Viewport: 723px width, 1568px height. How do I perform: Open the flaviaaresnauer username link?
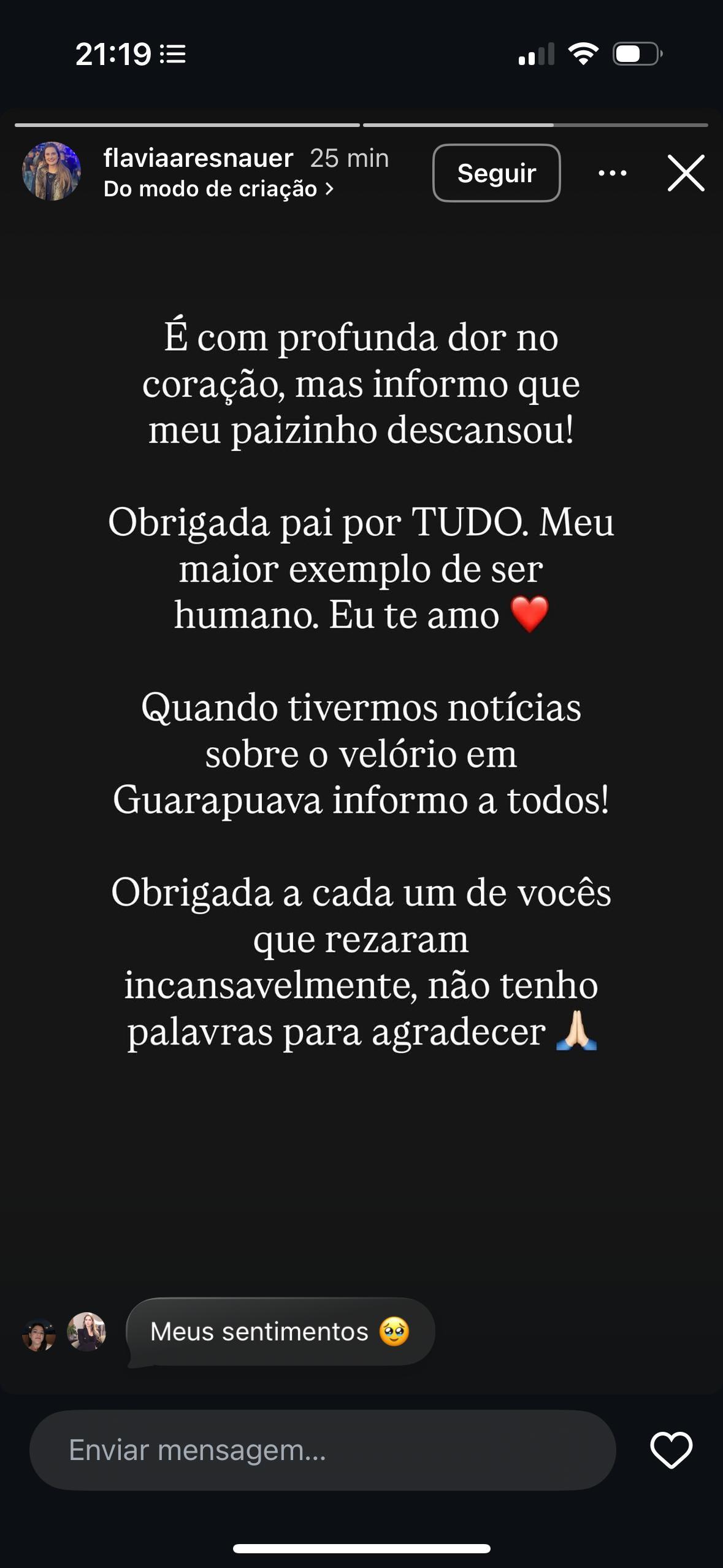198,158
